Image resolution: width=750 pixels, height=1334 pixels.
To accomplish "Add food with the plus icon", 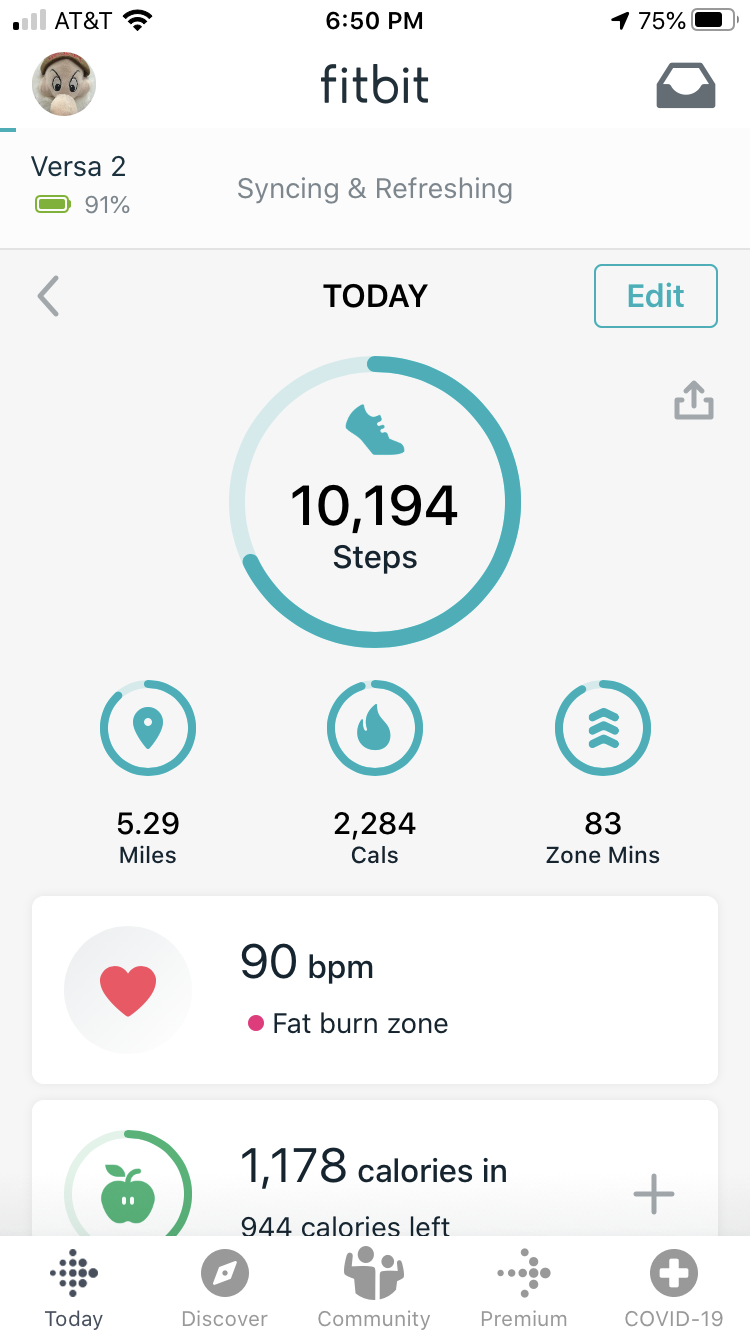I will click(654, 1193).
